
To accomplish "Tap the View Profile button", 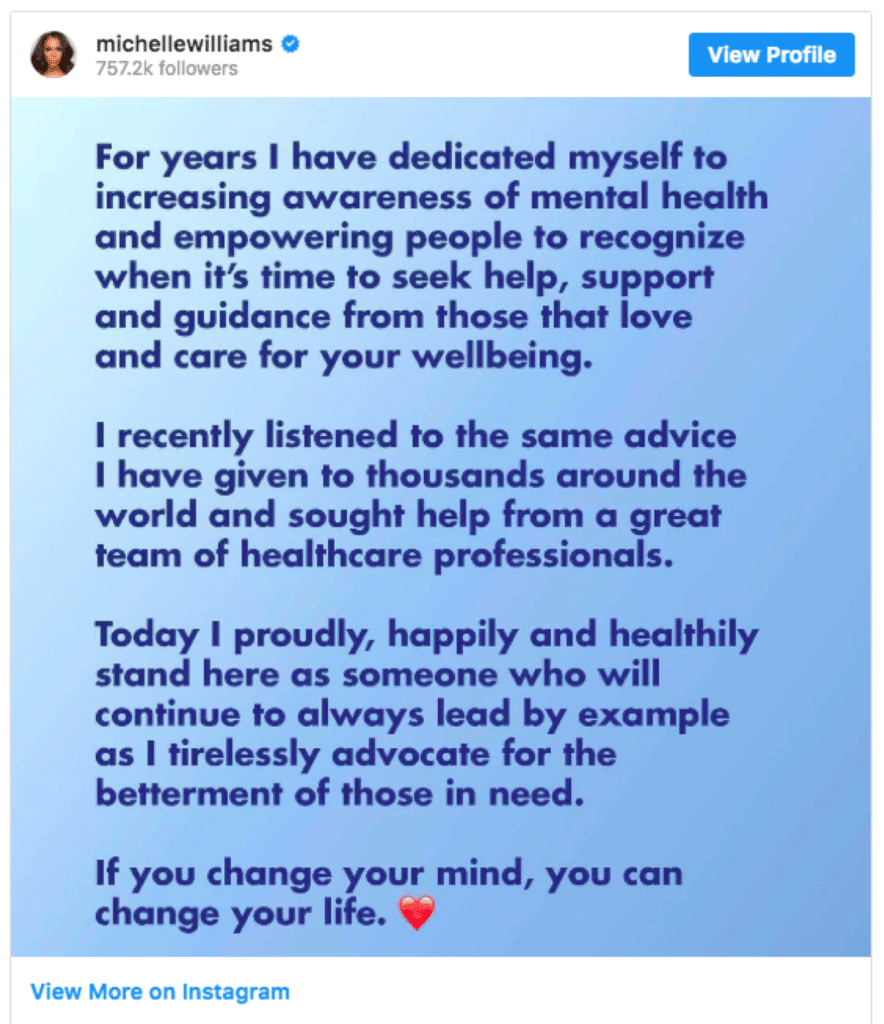I will click(x=771, y=55).
